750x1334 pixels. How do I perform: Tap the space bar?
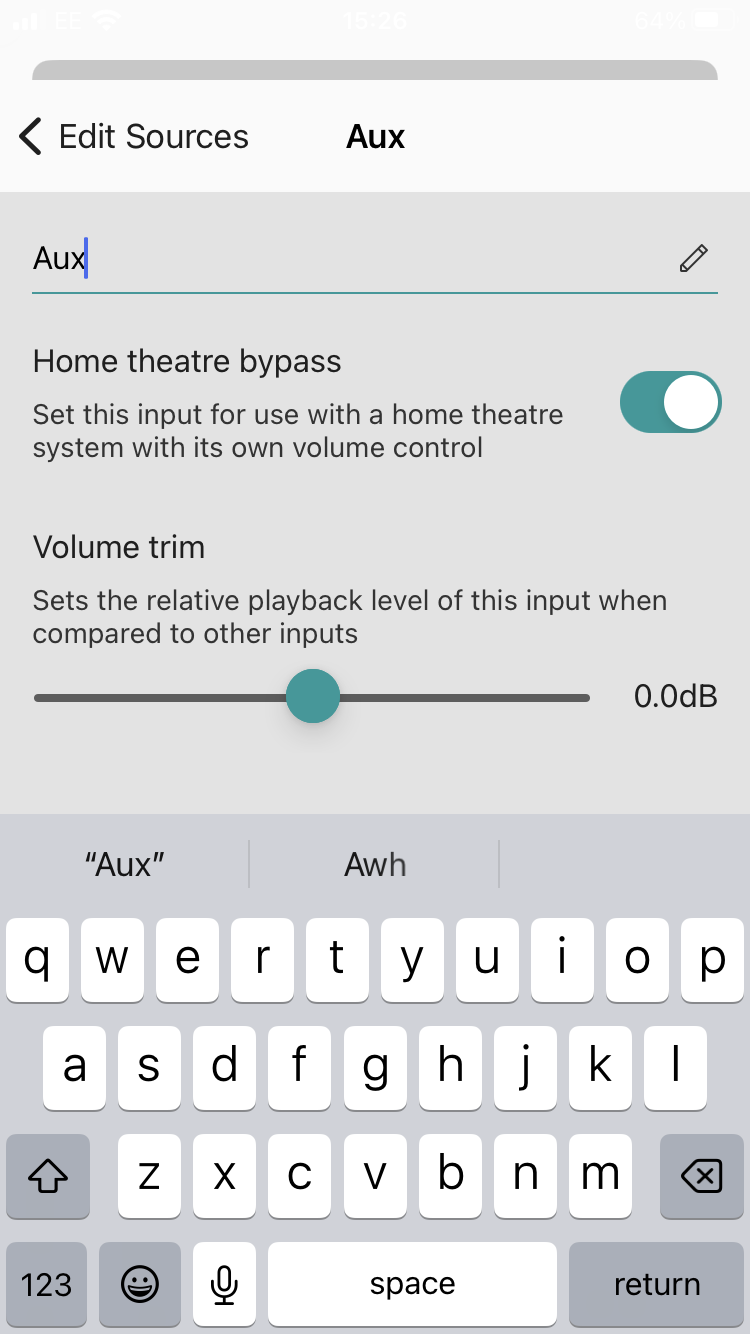coord(412,1284)
